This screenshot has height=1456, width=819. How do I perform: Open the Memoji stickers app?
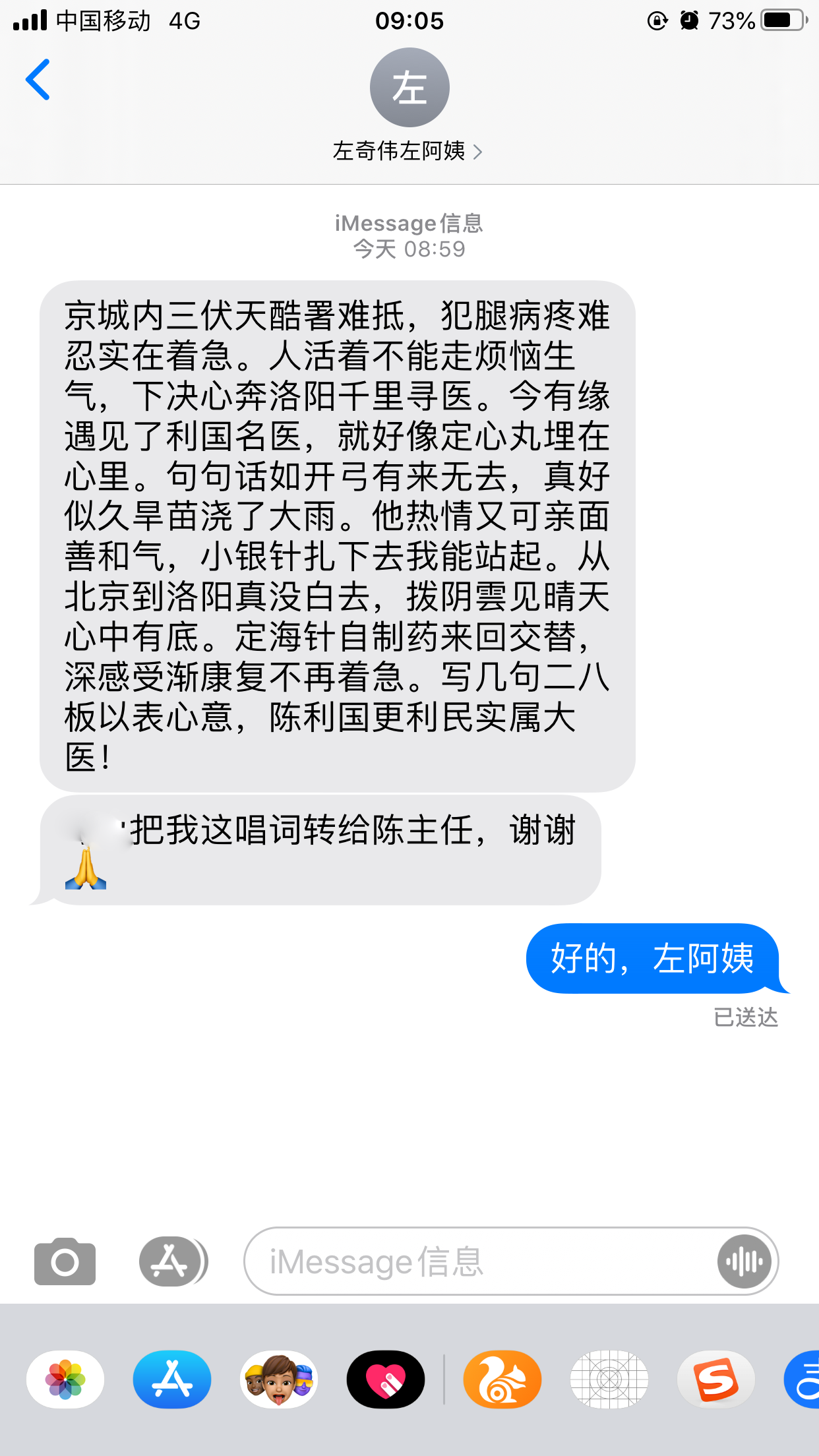tap(279, 1379)
